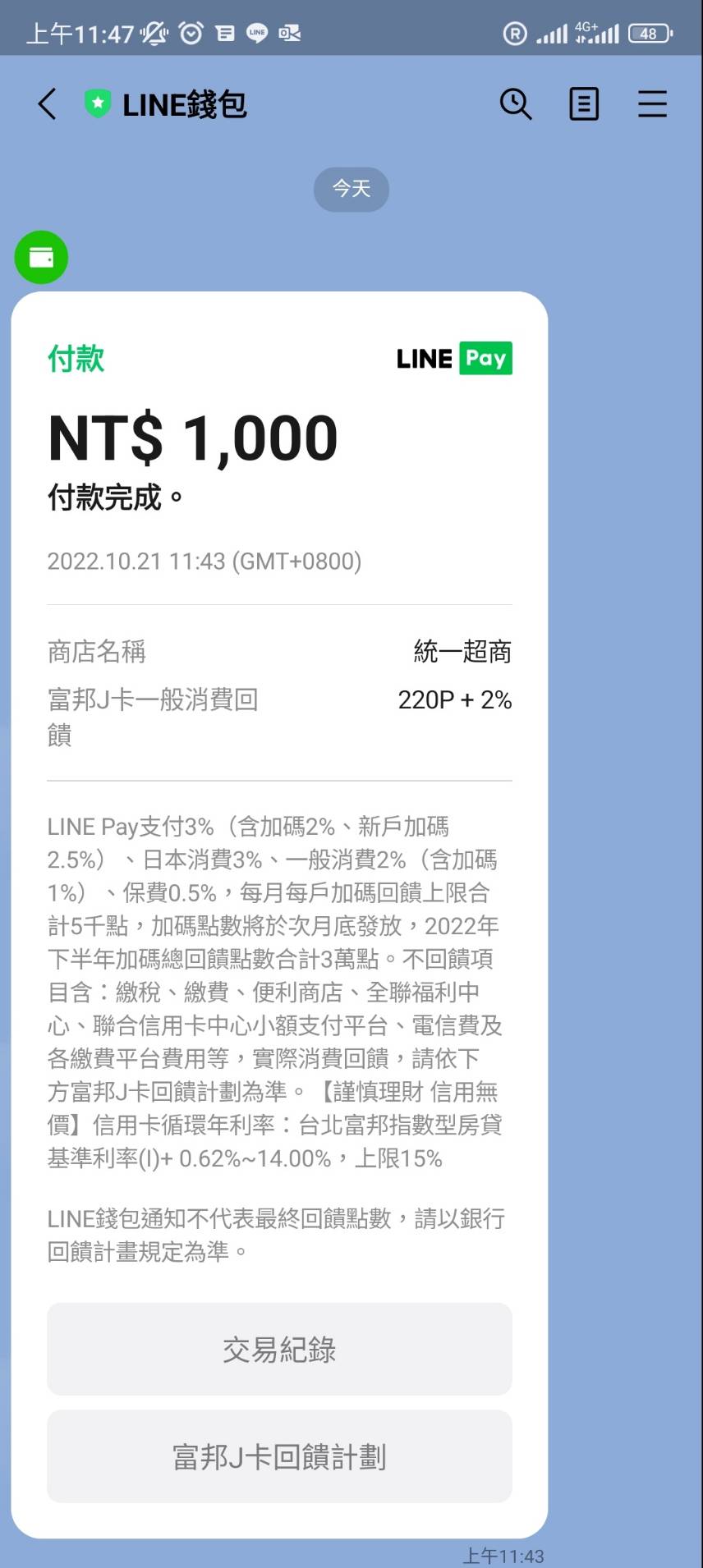
Task: Open the hamburger chat menu
Action: pyautogui.click(x=652, y=104)
